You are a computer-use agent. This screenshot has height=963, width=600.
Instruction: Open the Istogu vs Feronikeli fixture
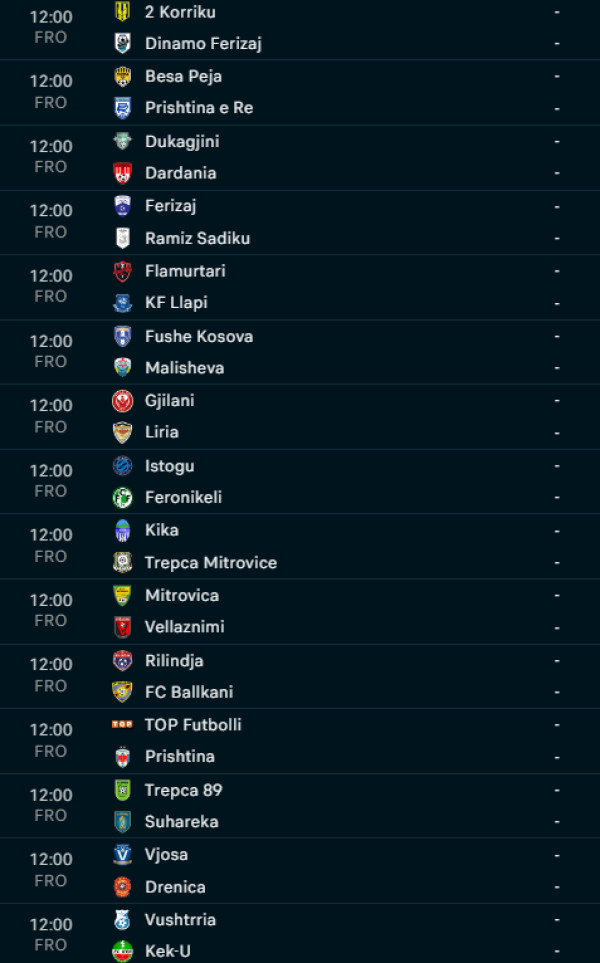(x=300, y=481)
